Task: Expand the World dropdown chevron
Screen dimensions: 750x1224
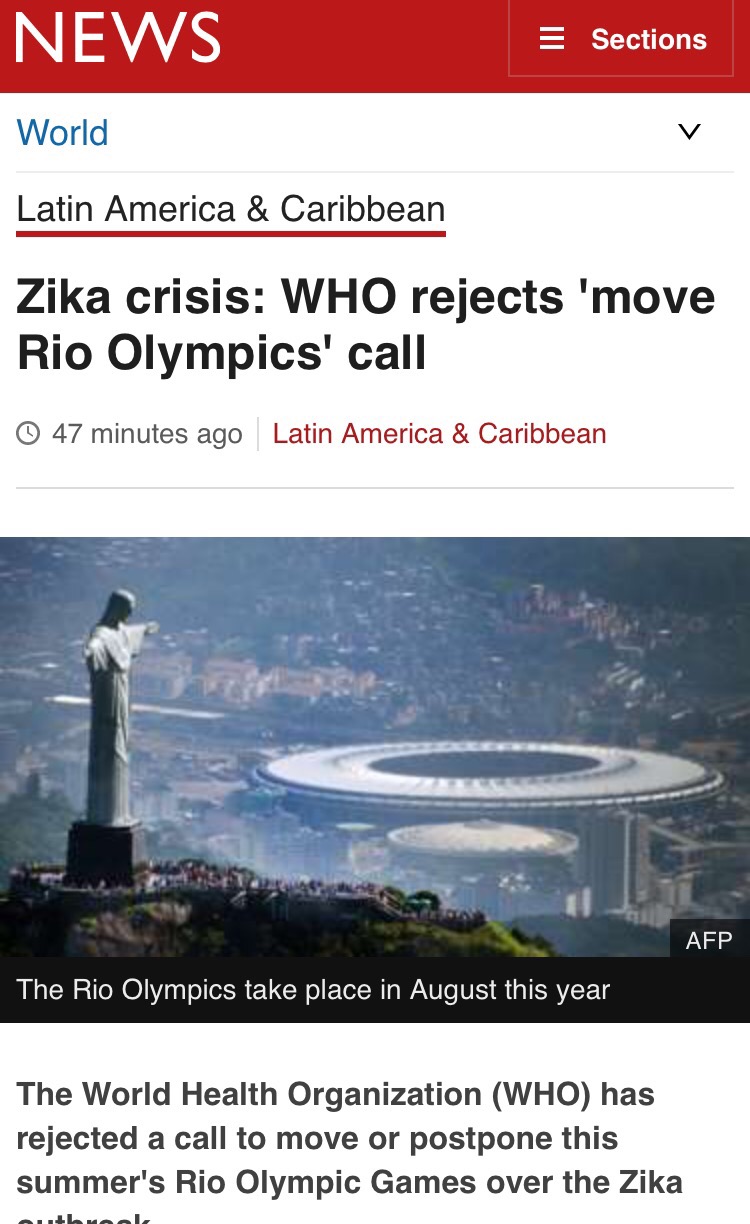Action: 689,132
